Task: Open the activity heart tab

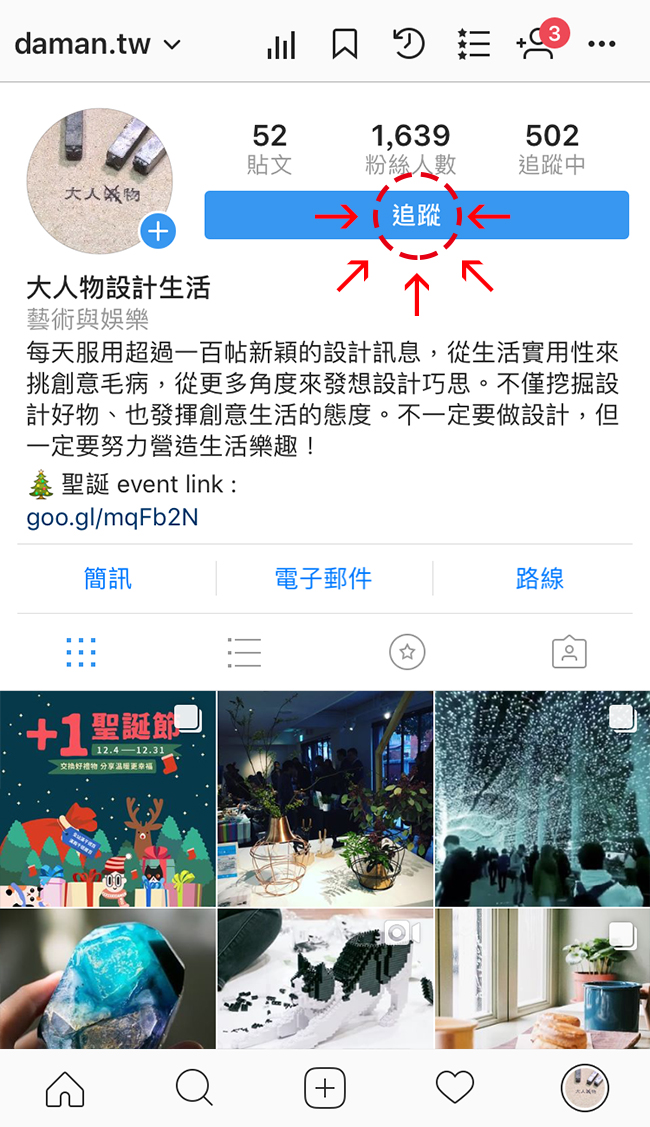Action: [x=455, y=1088]
